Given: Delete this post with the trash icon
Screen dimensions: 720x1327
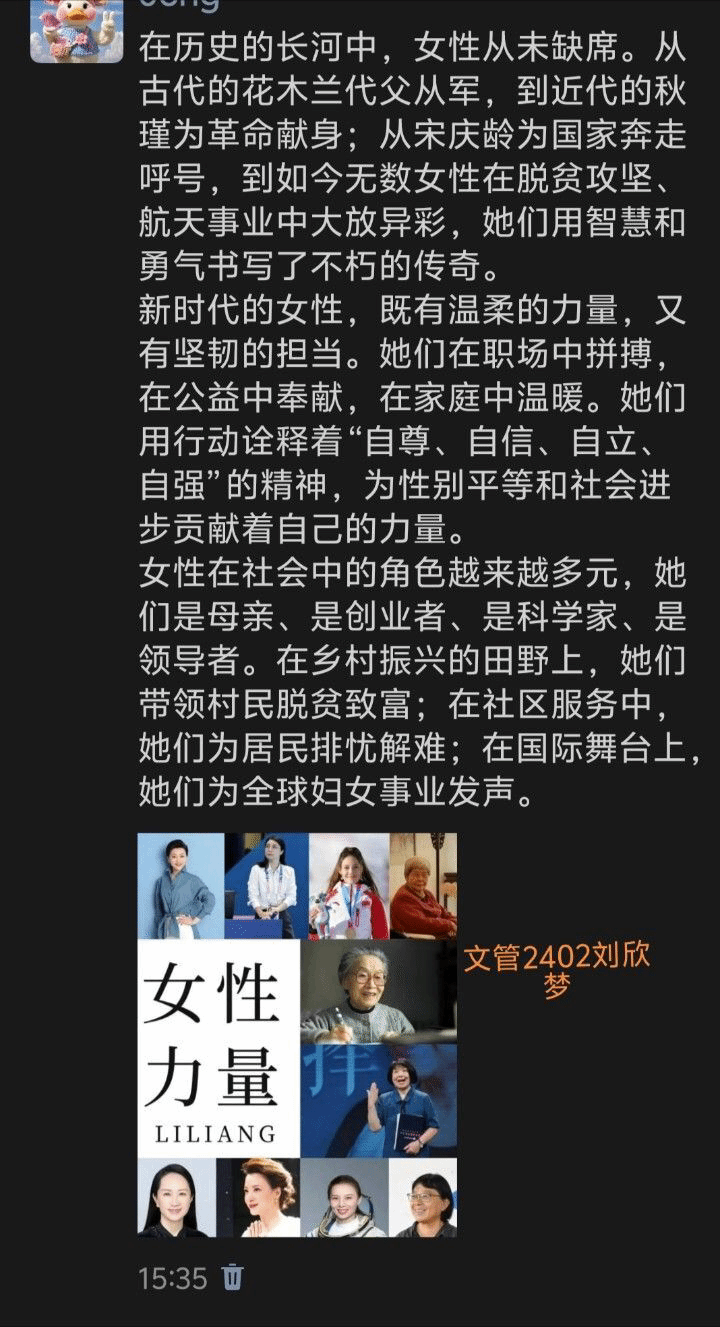Looking at the screenshot, I should (x=232, y=1277).
